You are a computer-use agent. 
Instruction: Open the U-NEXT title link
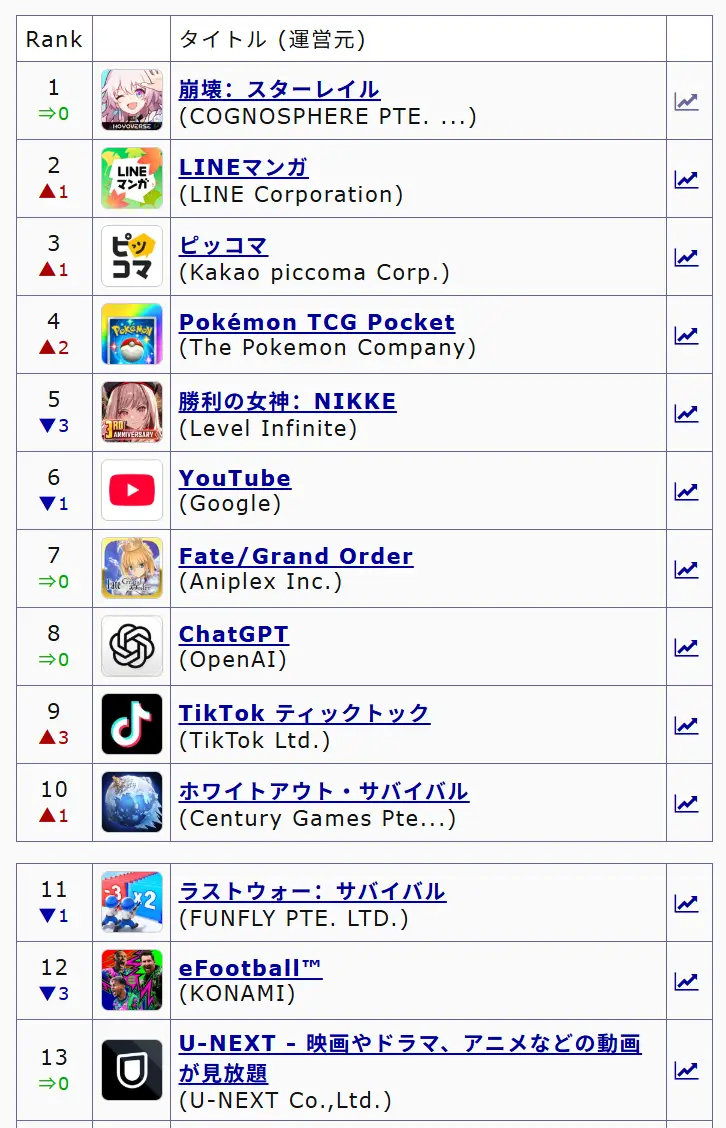pyautogui.click(x=409, y=1044)
